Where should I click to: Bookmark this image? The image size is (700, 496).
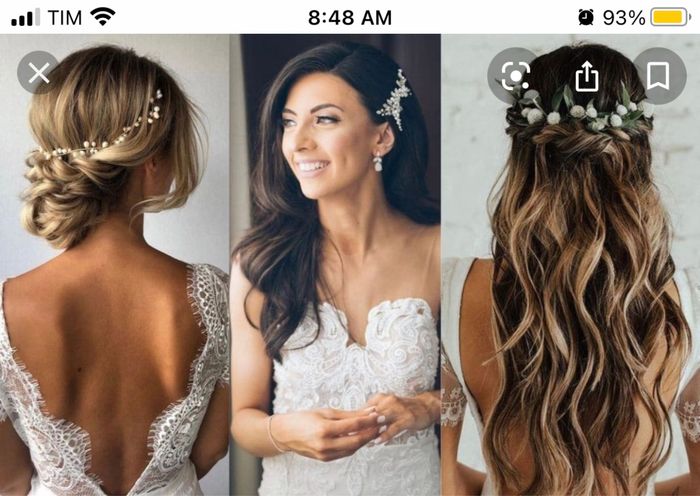pos(658,74)
